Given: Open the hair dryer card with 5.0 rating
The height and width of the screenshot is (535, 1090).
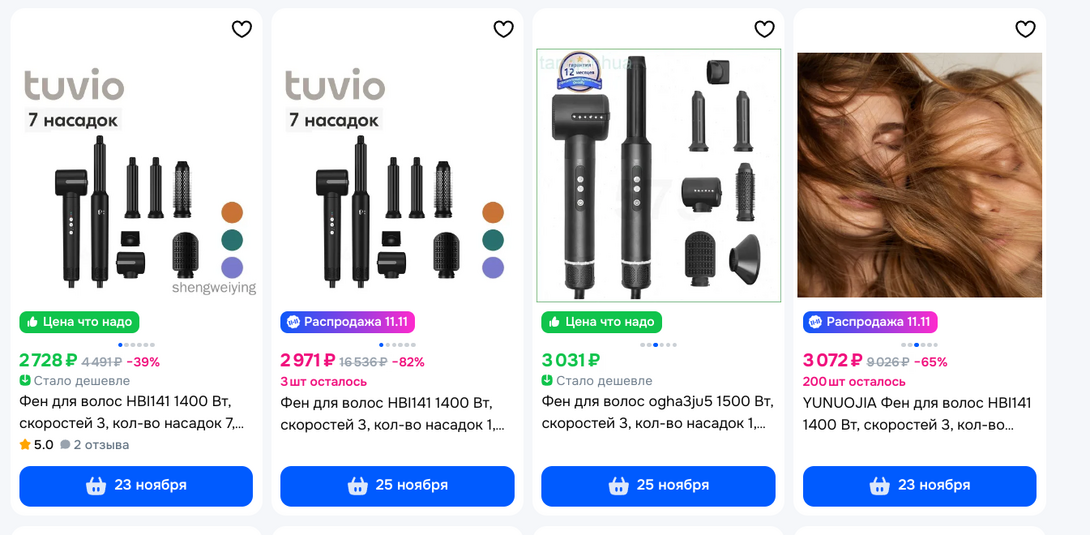Looking at the screenshot, I should click(131, 413).
